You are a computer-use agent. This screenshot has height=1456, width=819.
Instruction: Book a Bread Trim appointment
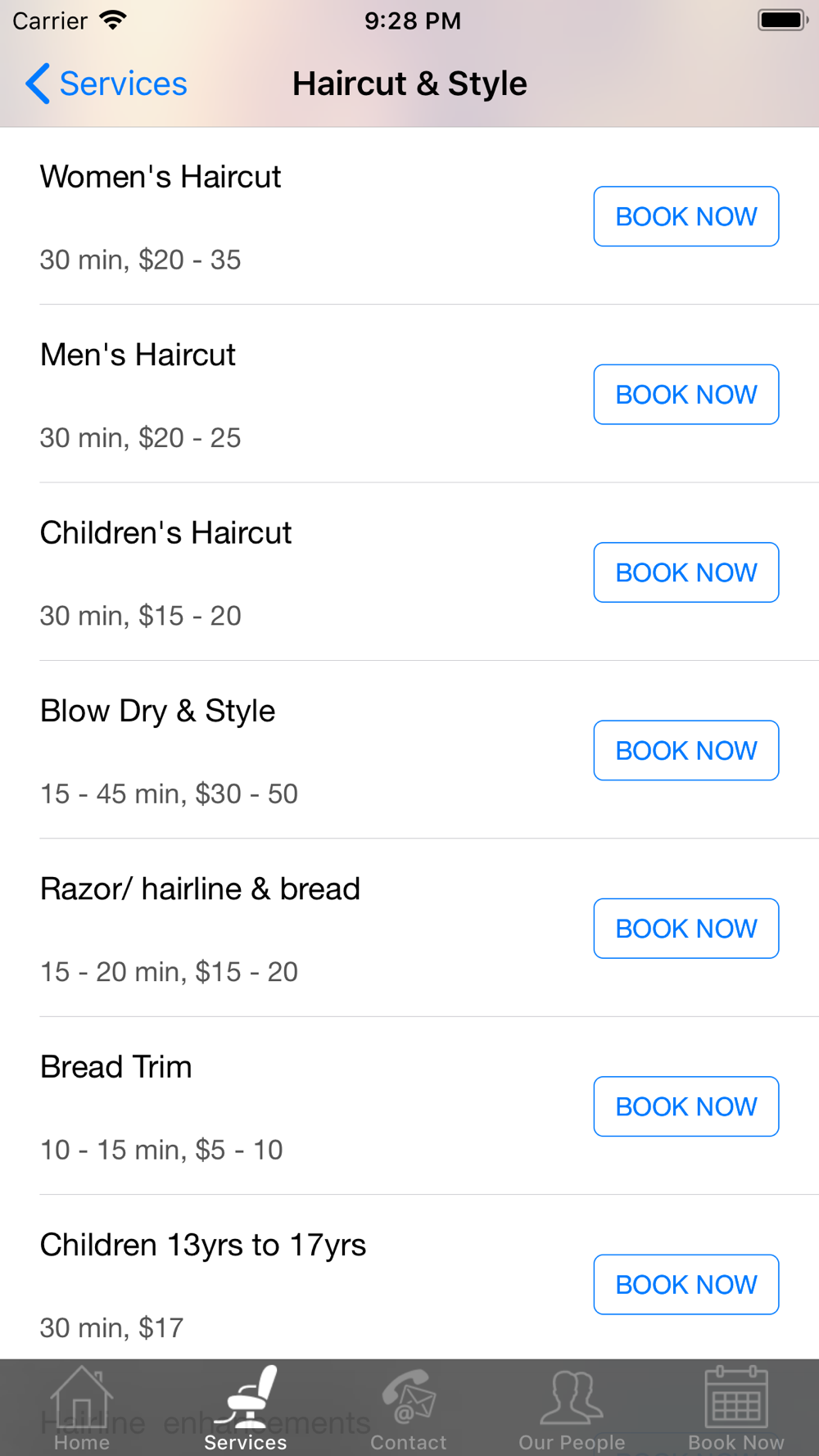click(686, 1106)
